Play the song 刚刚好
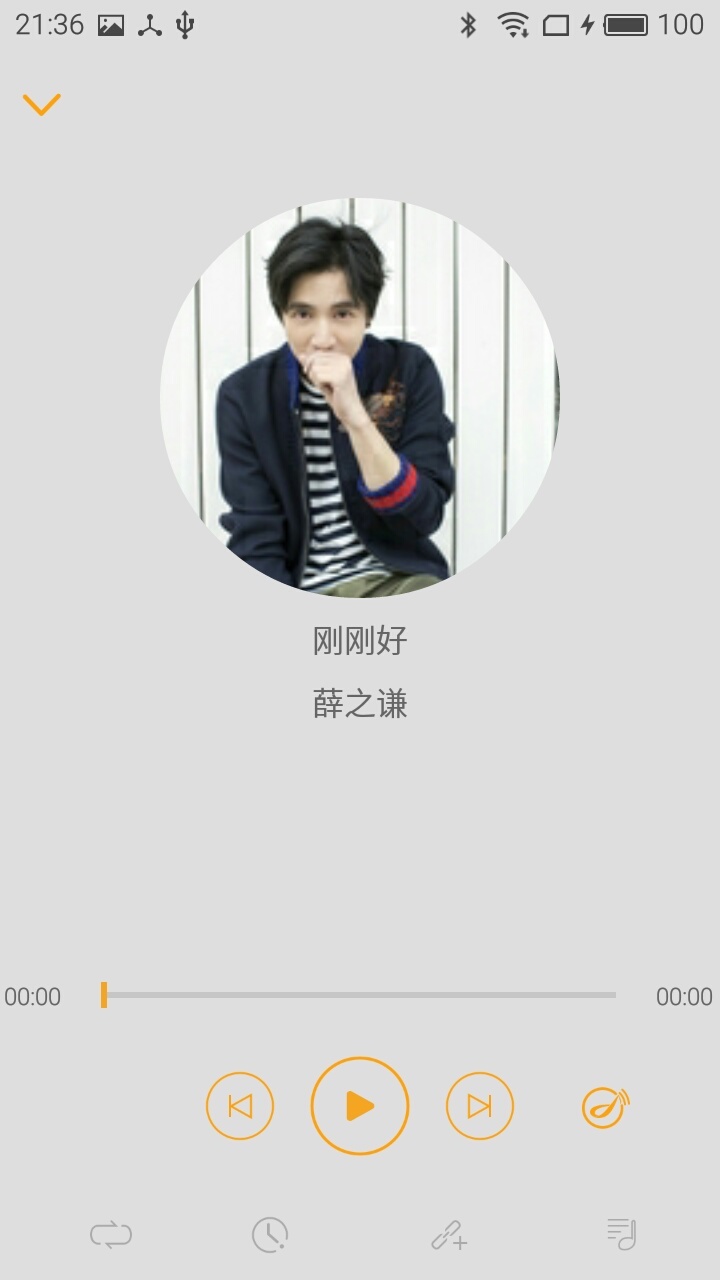 click(x=360, y=1106)
